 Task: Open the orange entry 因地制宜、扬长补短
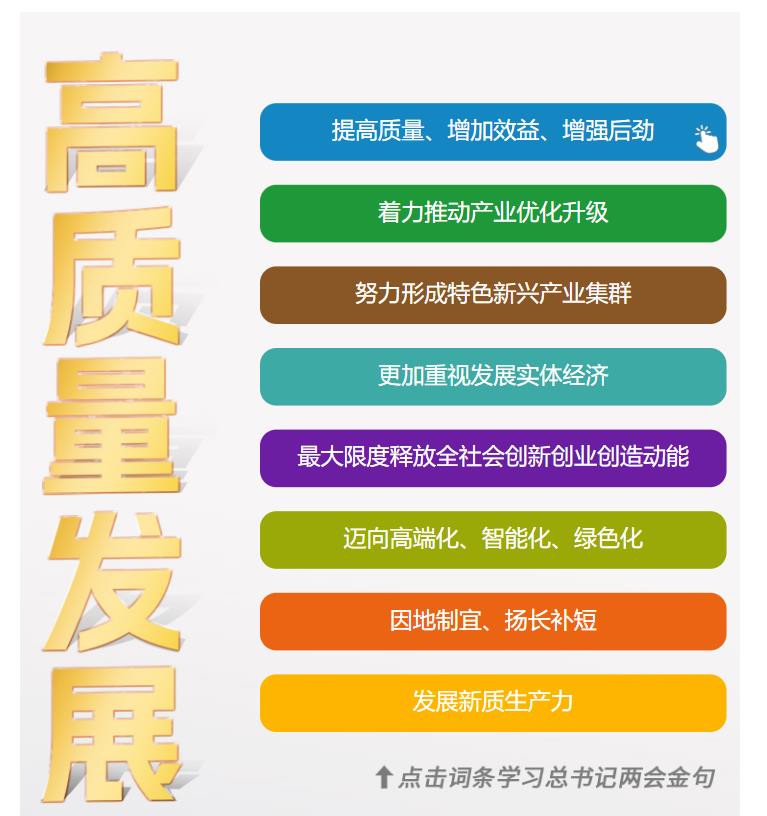click(x=493, y=621)
